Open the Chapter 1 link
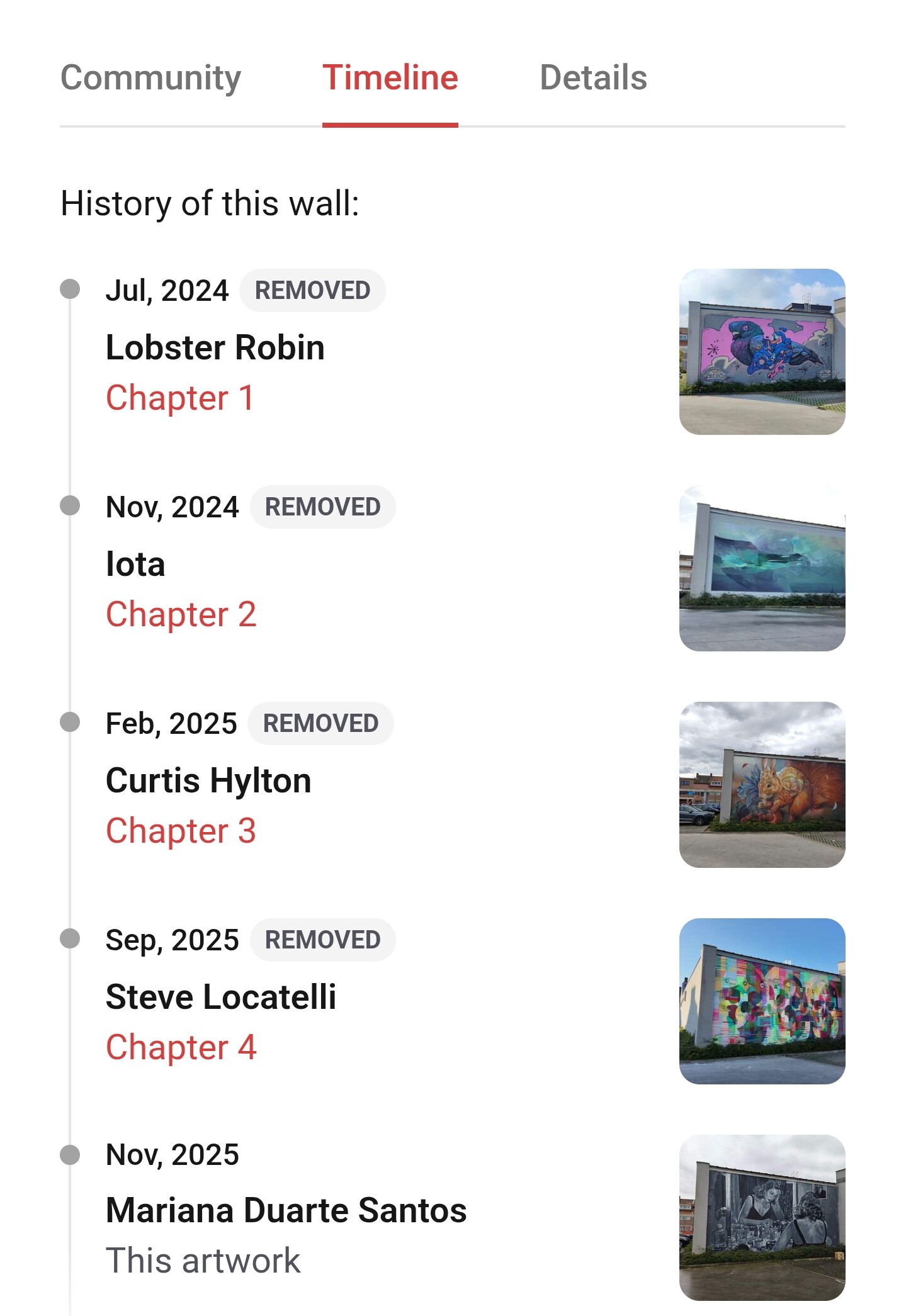 179,398
